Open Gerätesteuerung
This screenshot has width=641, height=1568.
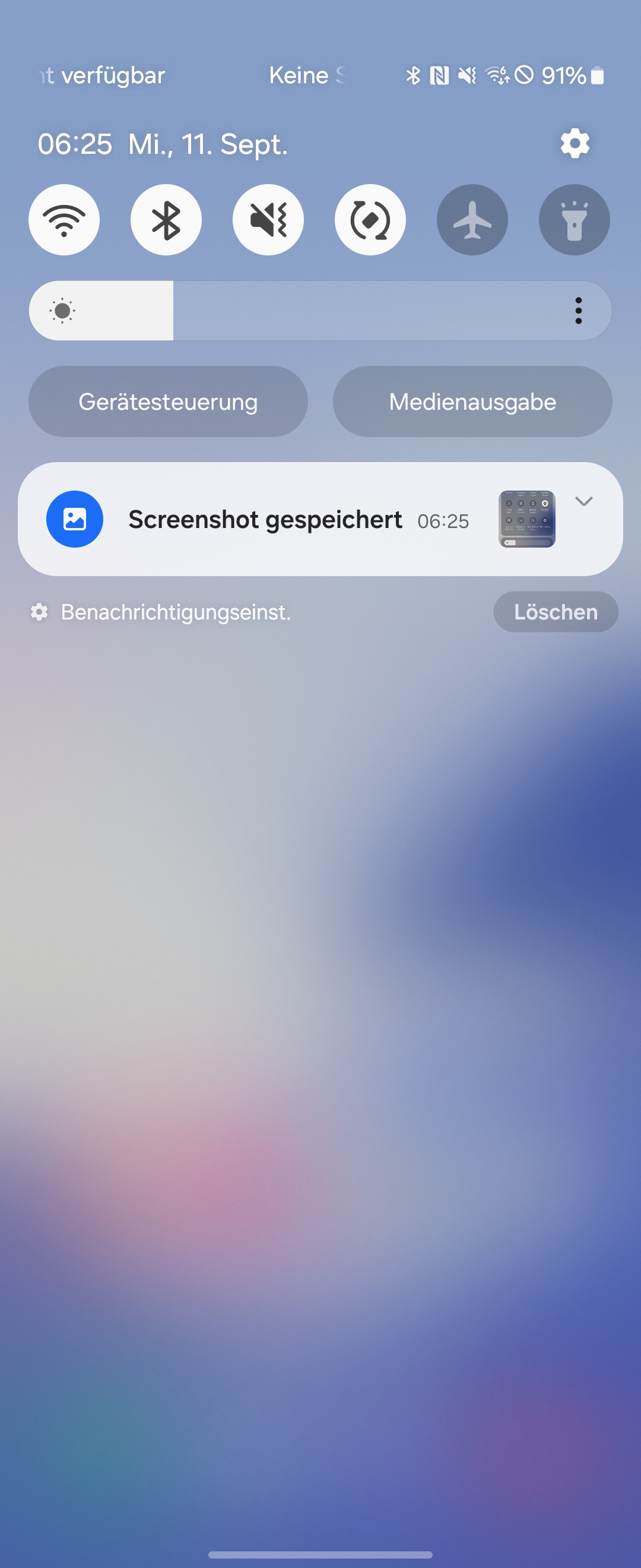168,402
